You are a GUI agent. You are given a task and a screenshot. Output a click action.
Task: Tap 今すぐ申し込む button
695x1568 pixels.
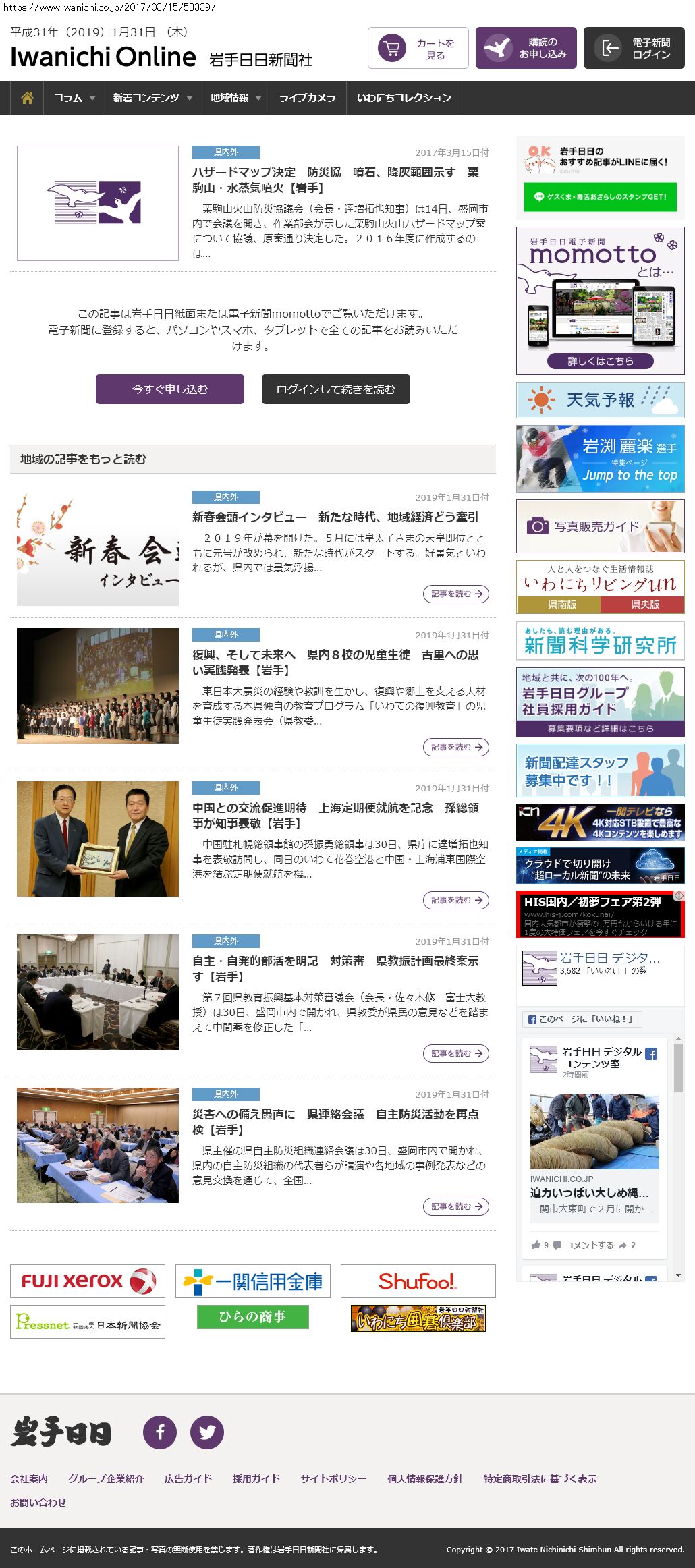tap(170, 389)
